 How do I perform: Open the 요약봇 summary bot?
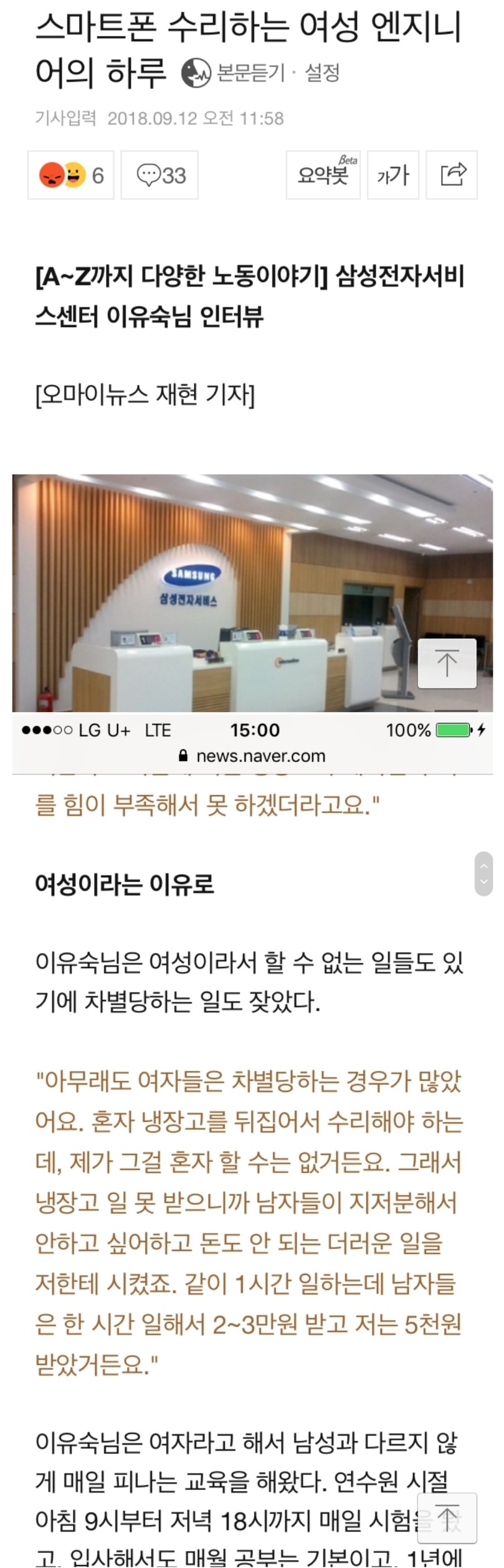click(x=323, y=175)
